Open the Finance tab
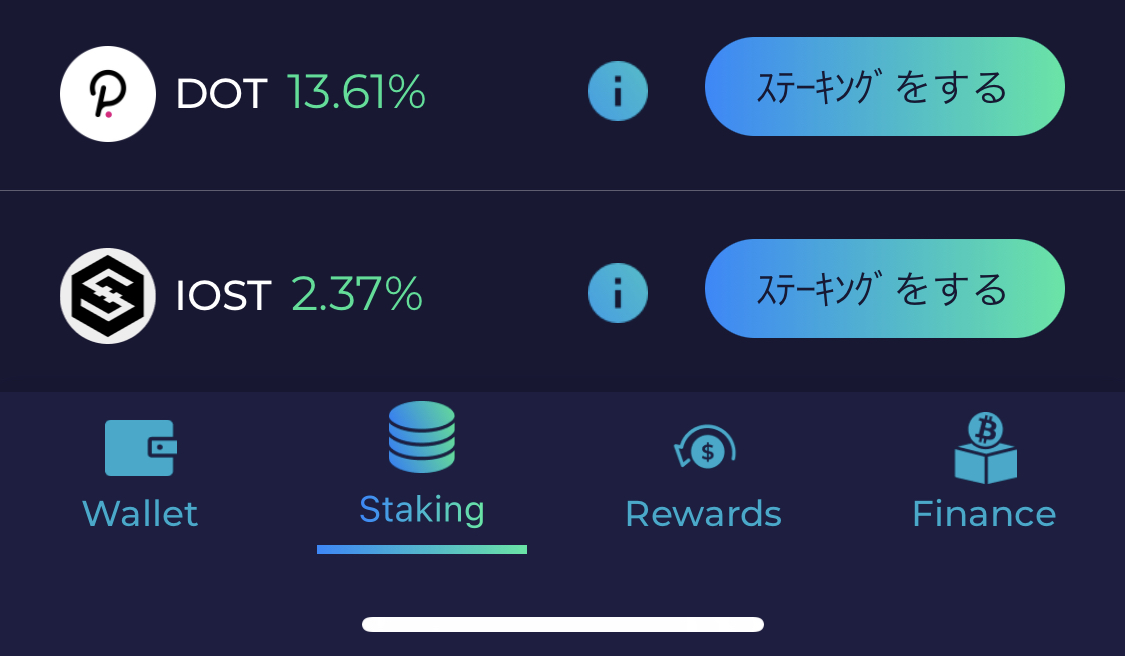 (984, 474)
